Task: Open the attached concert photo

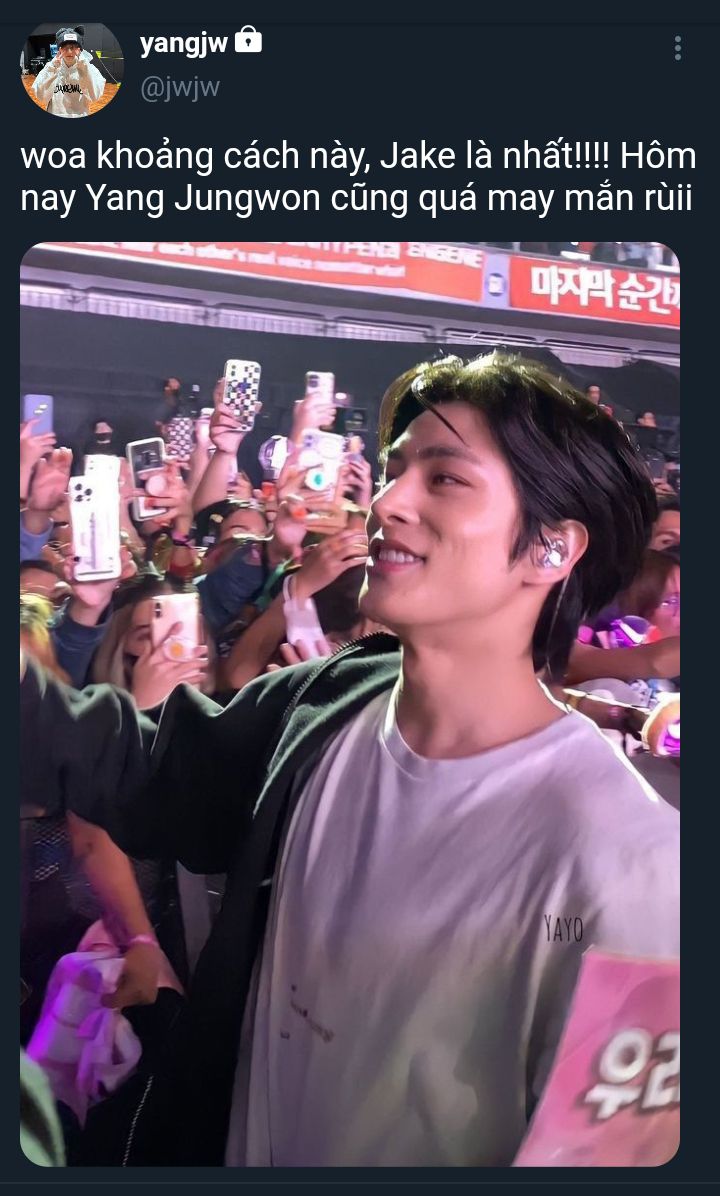Action: click(349, 704)
